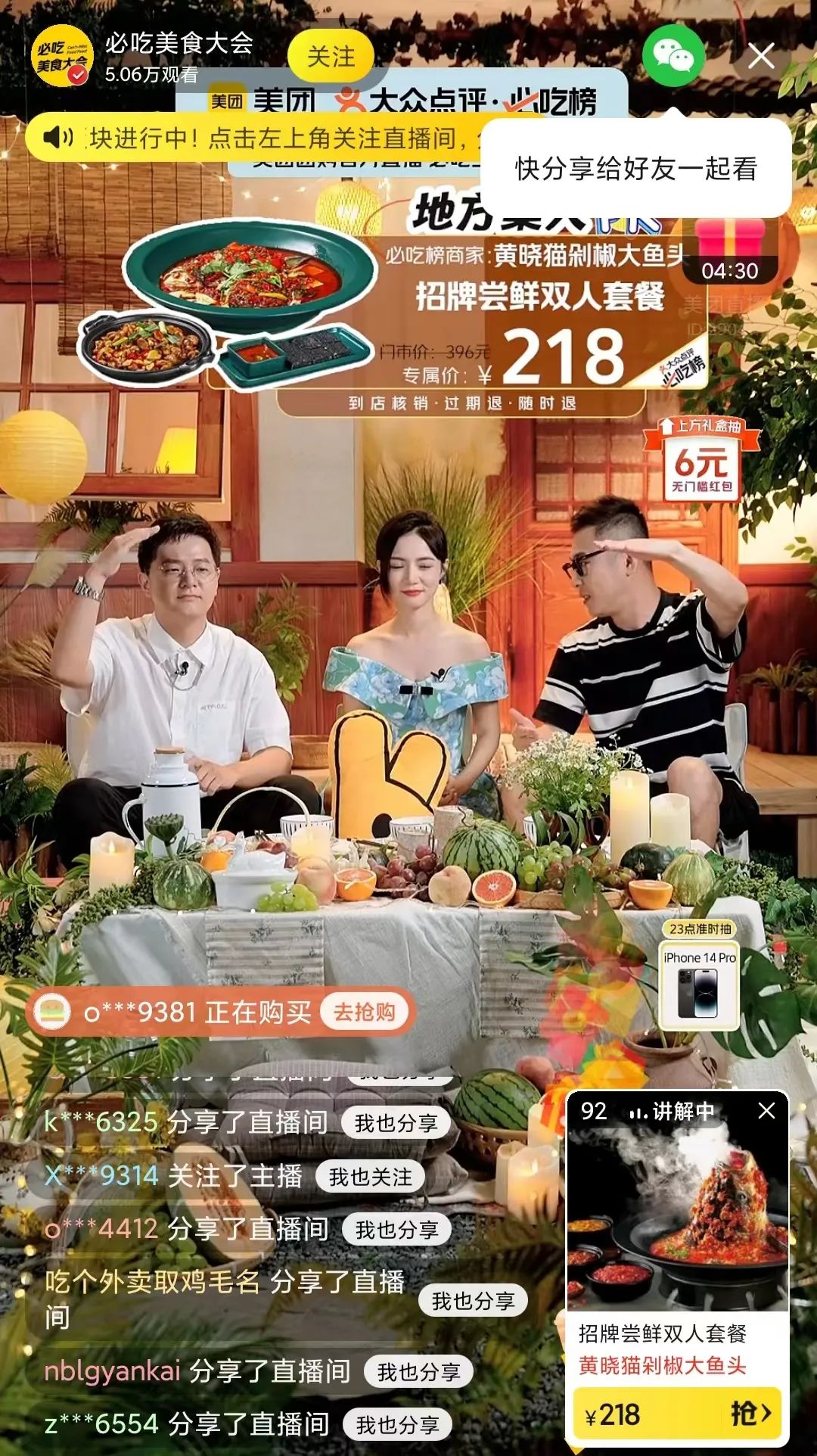Tap 我也分享 next to o***4412

[396, 1230]
